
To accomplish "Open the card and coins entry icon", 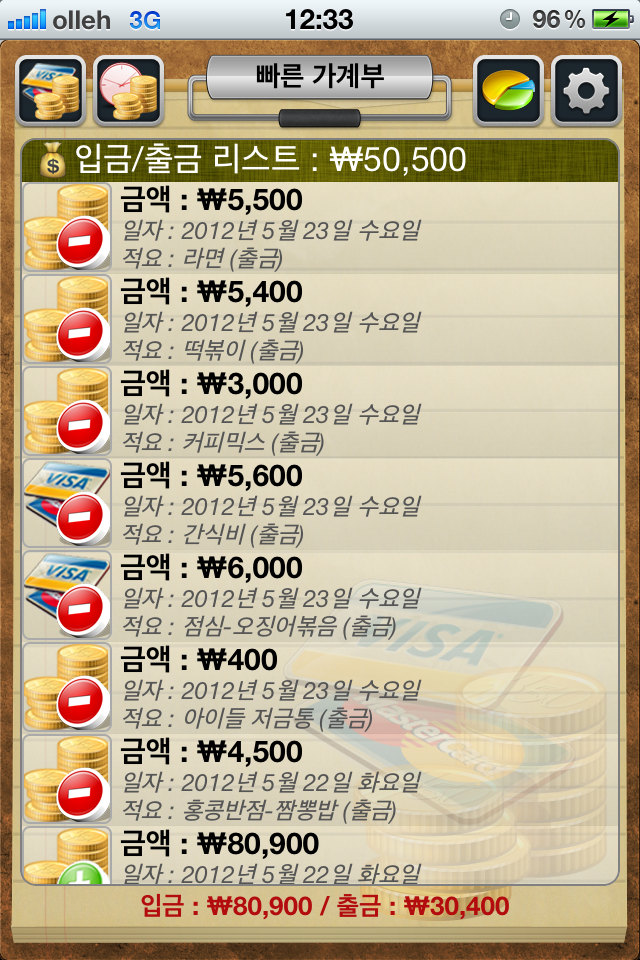I will pos(51,91).
